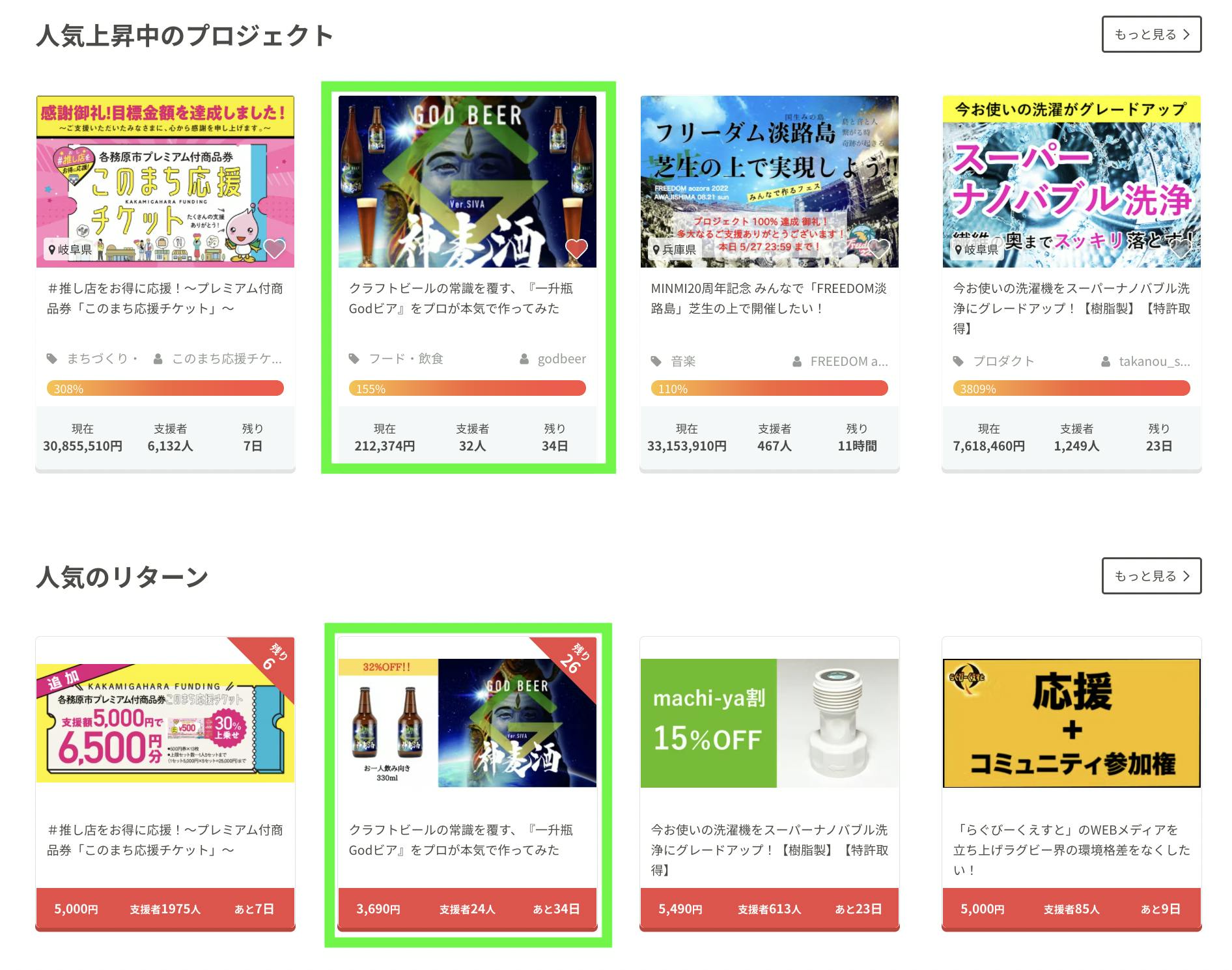Like the このまち応援チケット project with the heart

tap(275, 249)
